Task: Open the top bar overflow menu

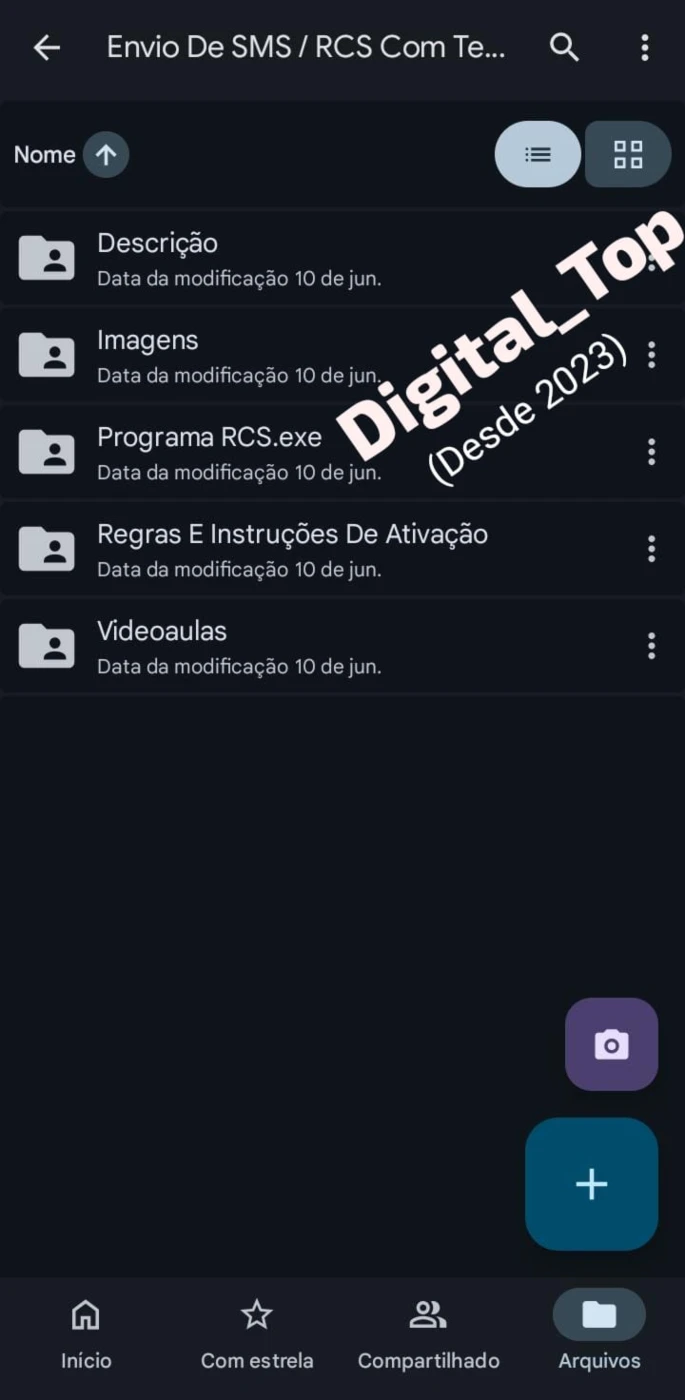Action: [x=645, y=47]
